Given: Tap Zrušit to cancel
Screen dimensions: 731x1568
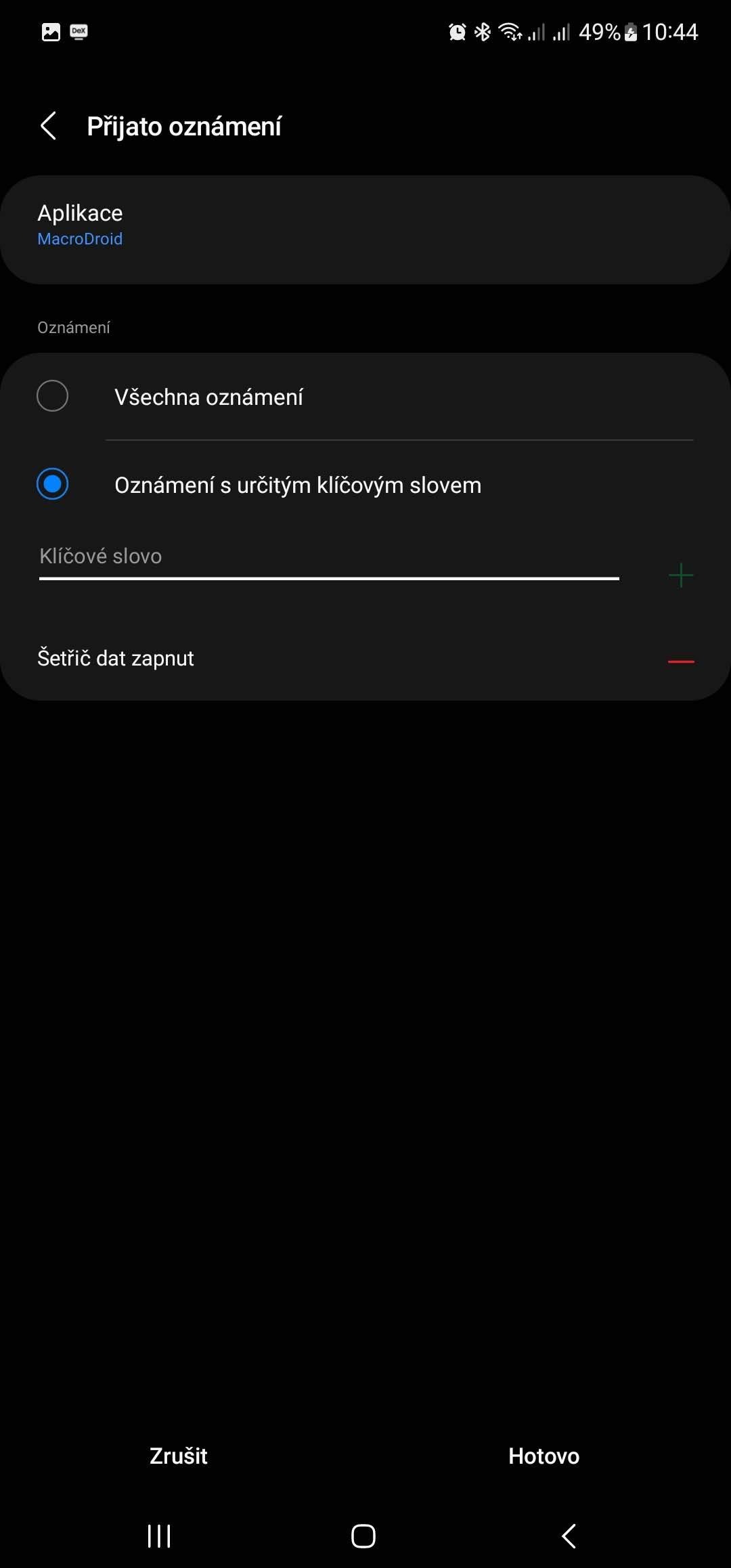Looking at the screenshot, I should click(x=179, y=1456).
